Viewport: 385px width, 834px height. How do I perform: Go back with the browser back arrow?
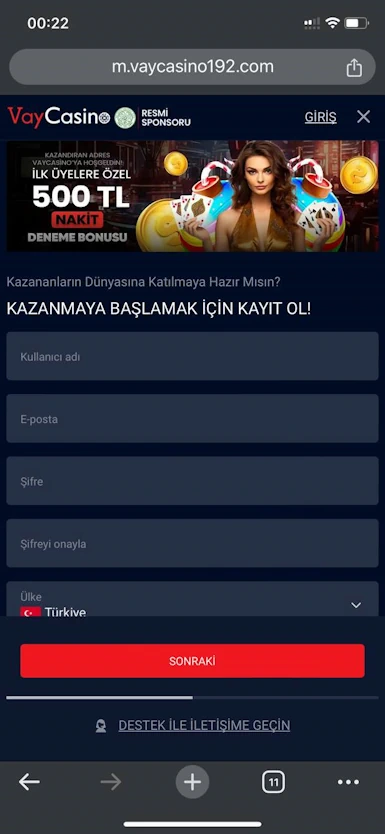coord(29,782)
